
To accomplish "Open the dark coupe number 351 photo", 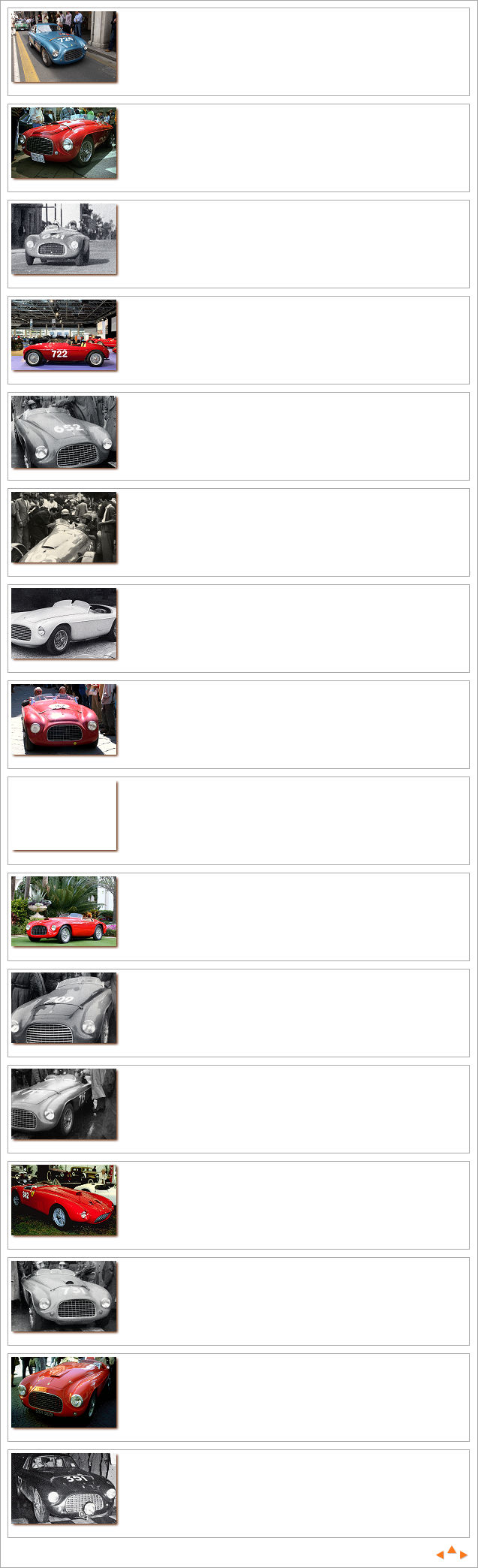I will tap(64, 1488).
